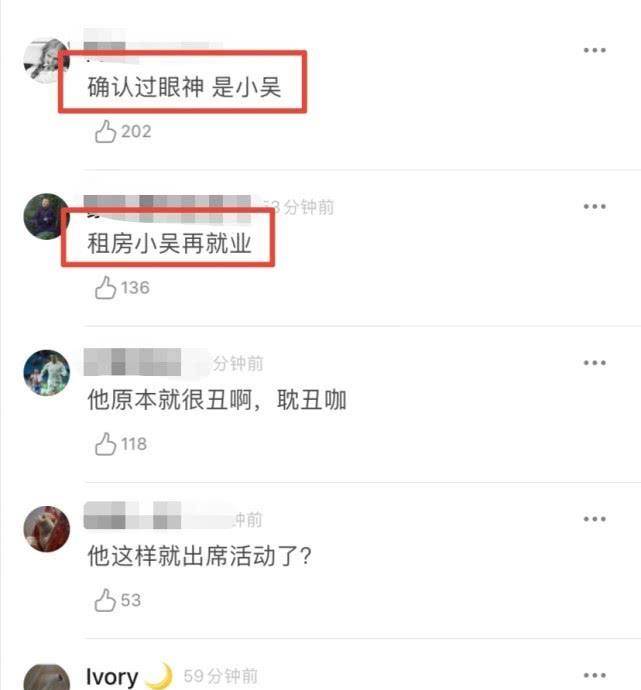The width and height of the screenshot is (641, 690).
Task: Like the comment "确认过眼神 是小吴"
Action: [106, 132]
